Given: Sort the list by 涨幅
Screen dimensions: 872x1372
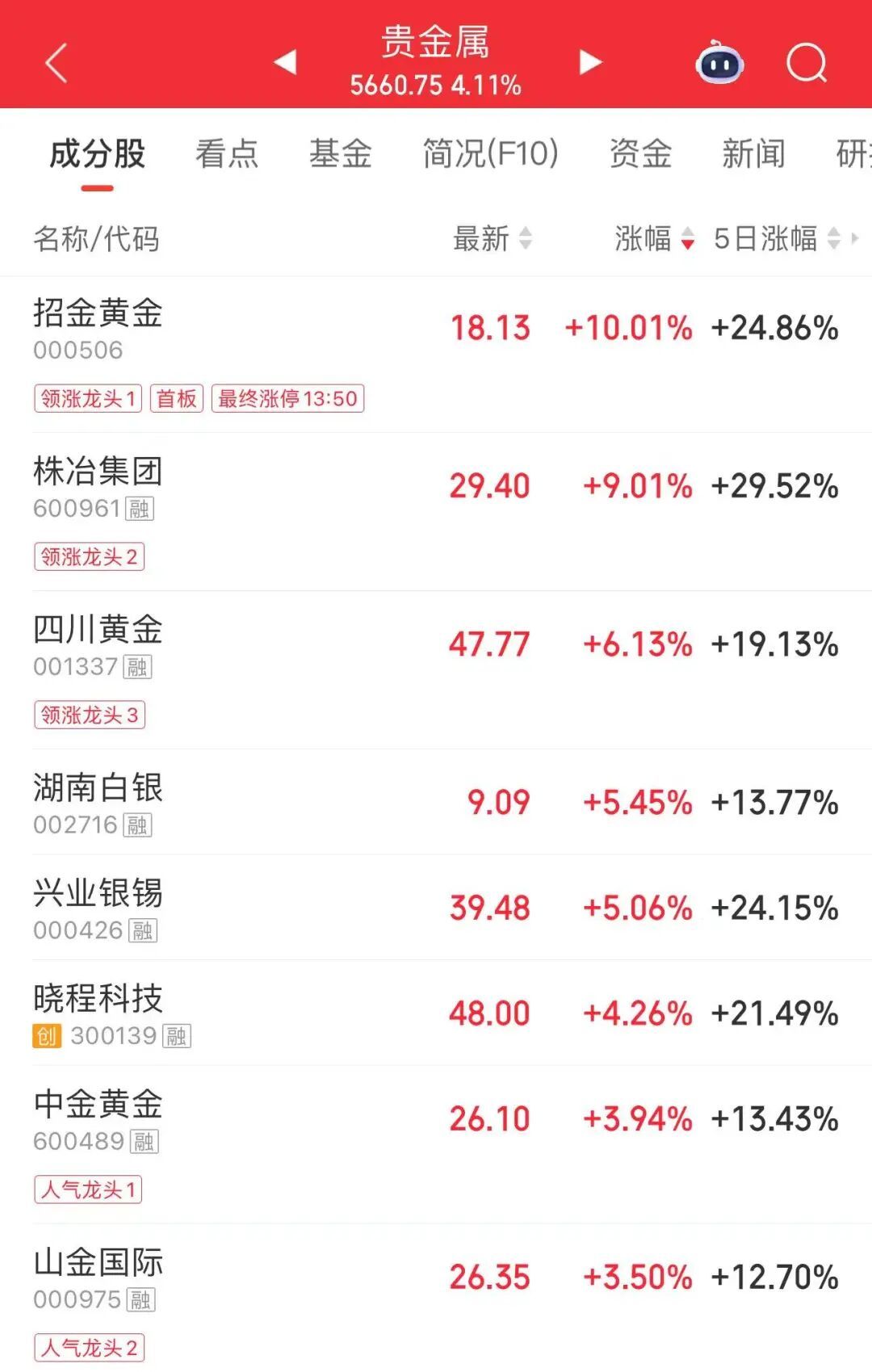Looking at the screenshot, I should [x=654, y=238].
